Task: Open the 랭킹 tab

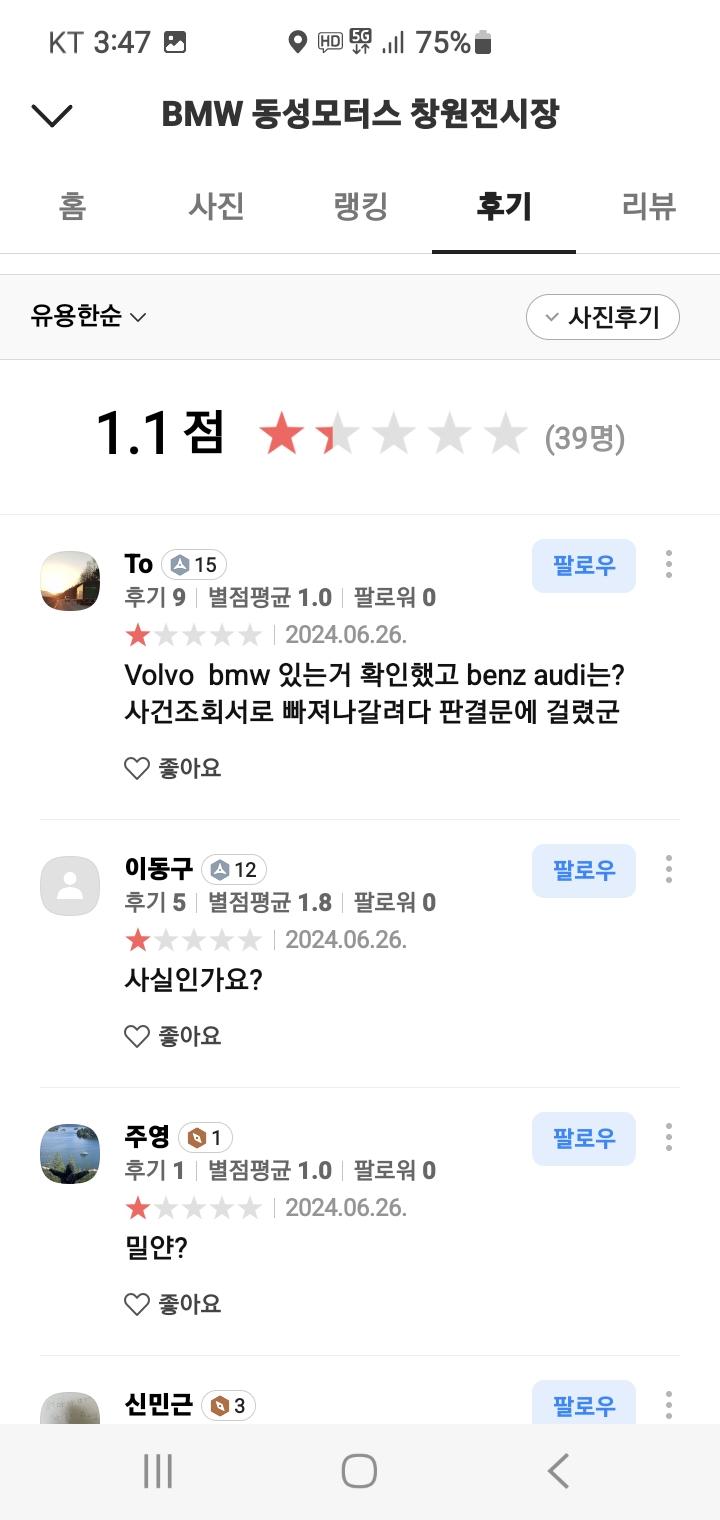Action: click(x=360, y=206)
